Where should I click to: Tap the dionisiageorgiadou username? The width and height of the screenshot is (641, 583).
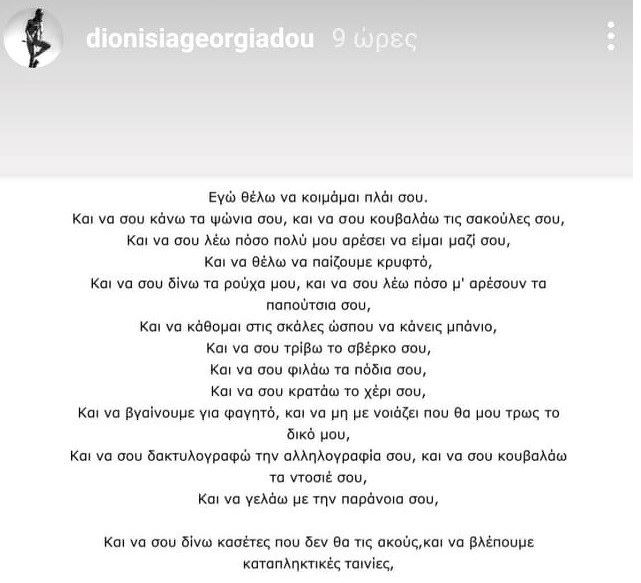coord(201,40)
